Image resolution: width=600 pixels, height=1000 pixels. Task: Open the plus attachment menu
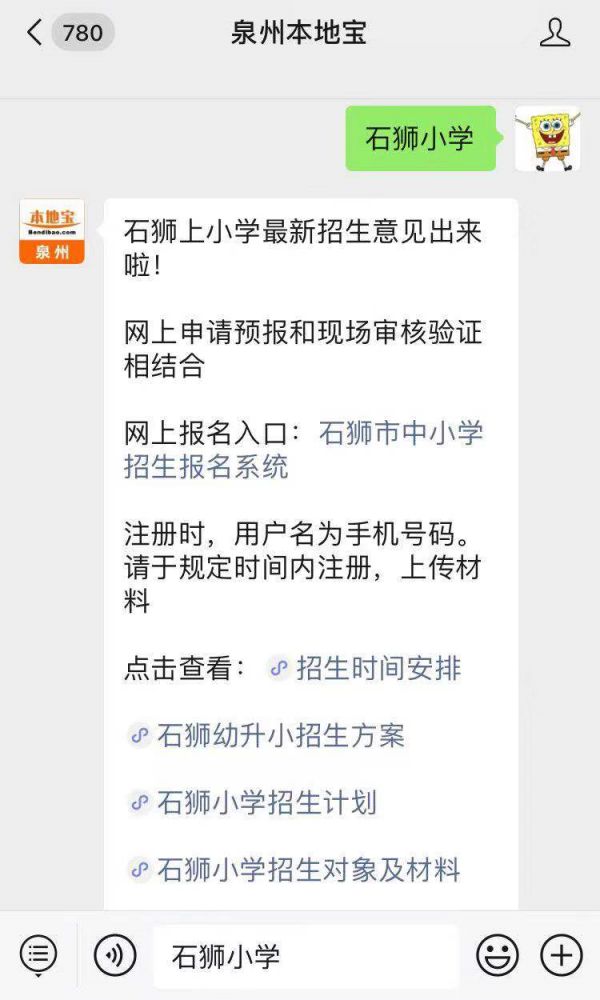[x=561, y=956]
